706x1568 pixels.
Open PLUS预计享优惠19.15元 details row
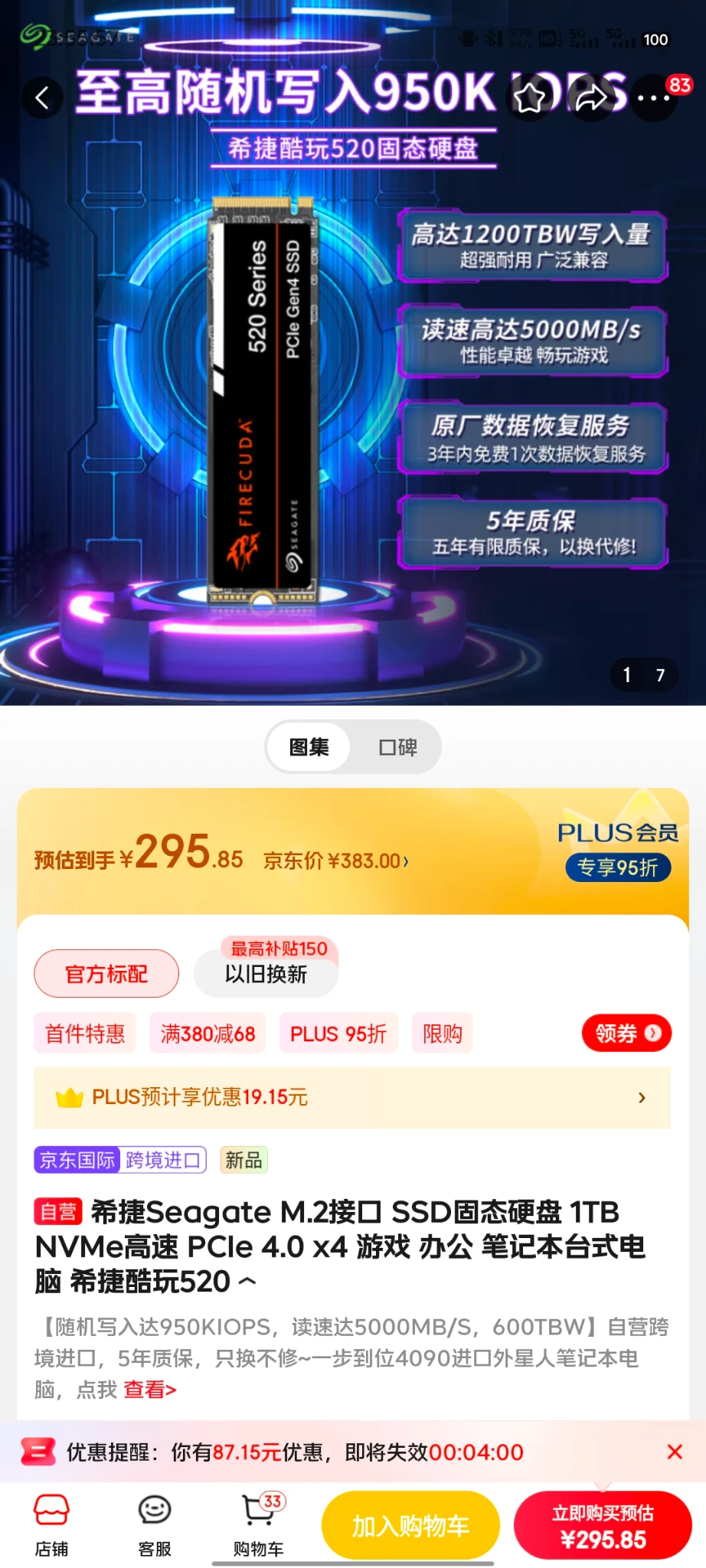tap(352, 1098)
